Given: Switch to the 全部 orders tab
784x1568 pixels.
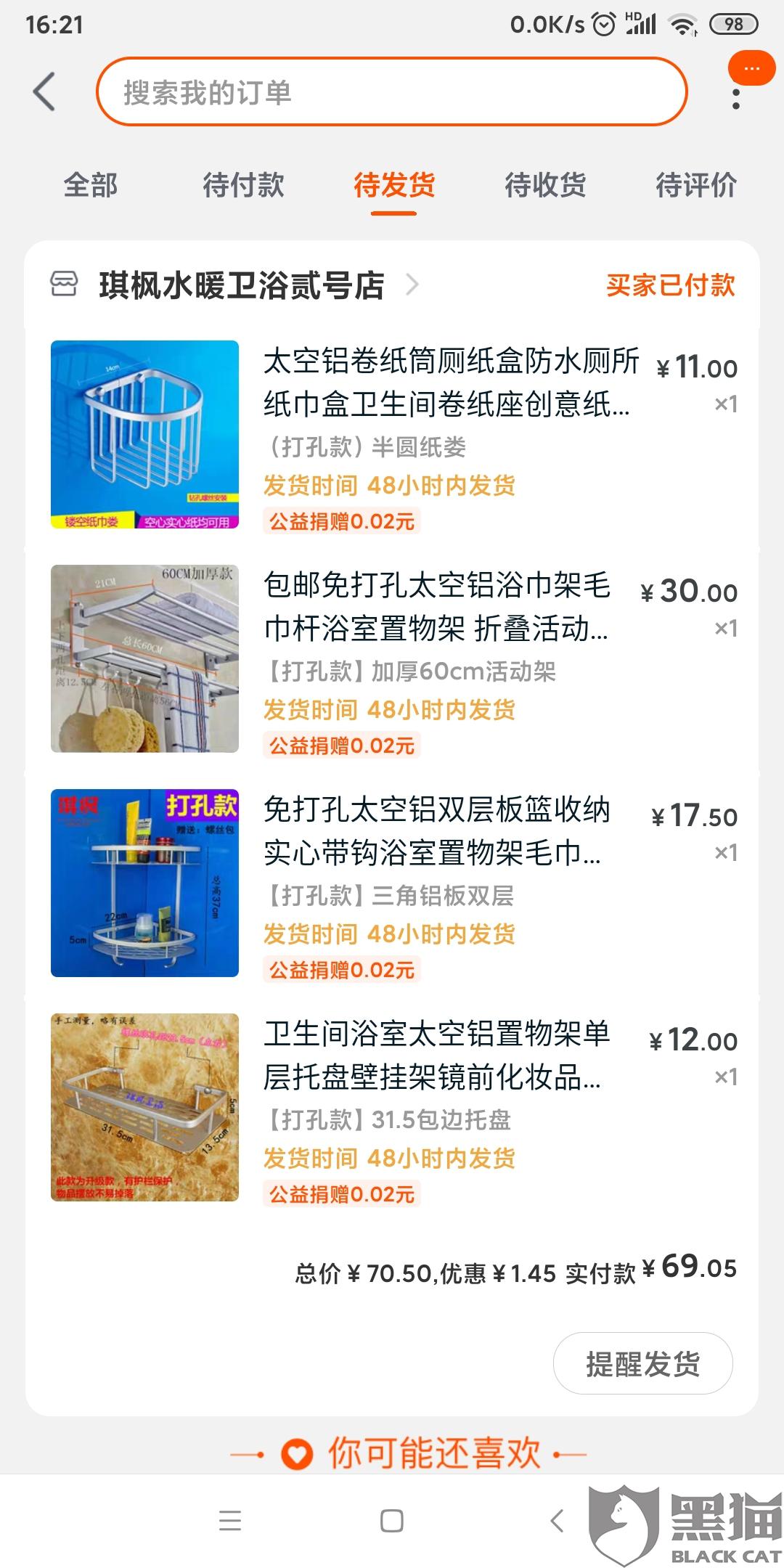Looking at the screenshot, I should 91,185.
